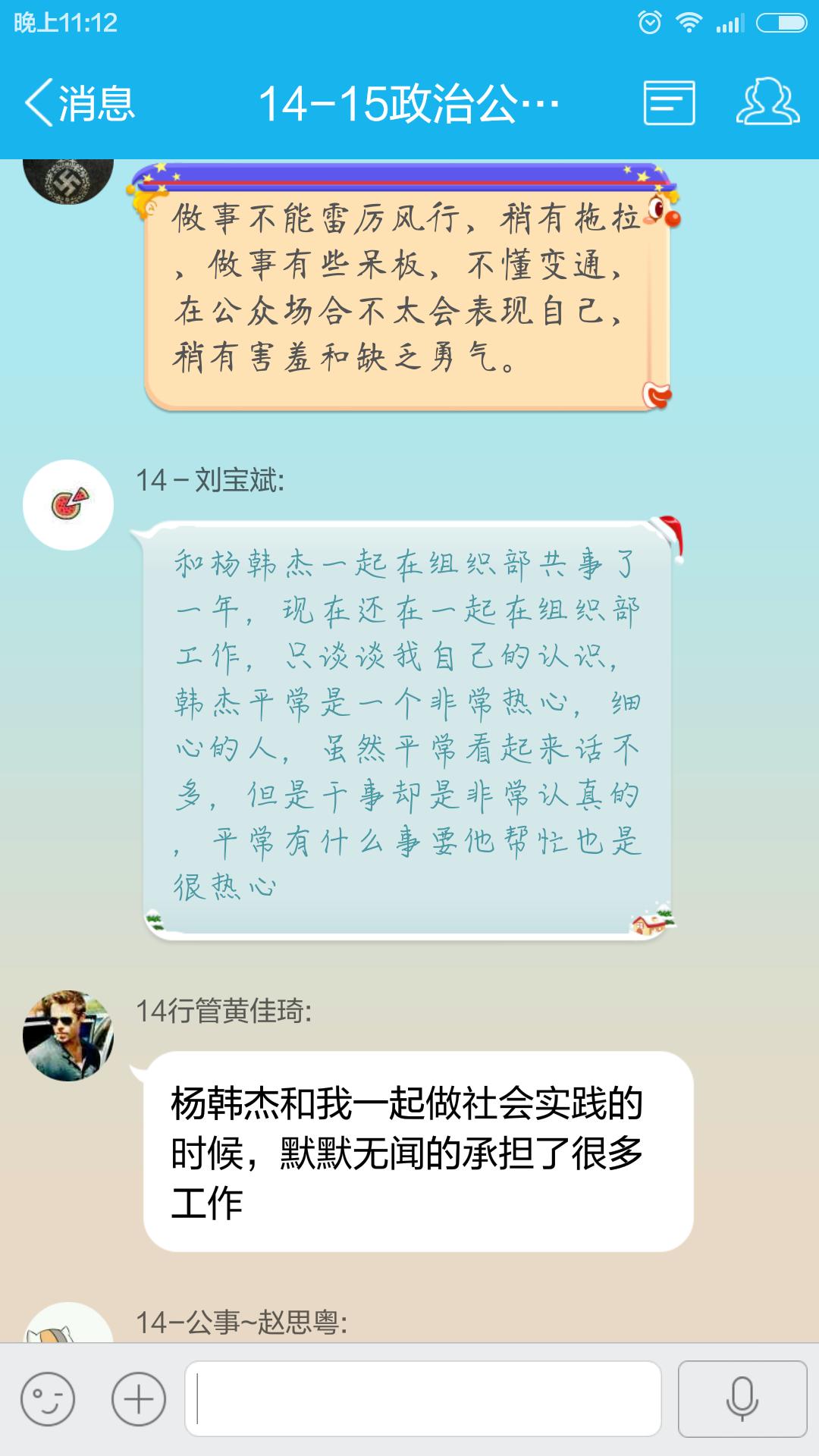Tap 刘宝斌's avatar
This screenshot has width=819, height=1456.
click(x=68, y=505)
